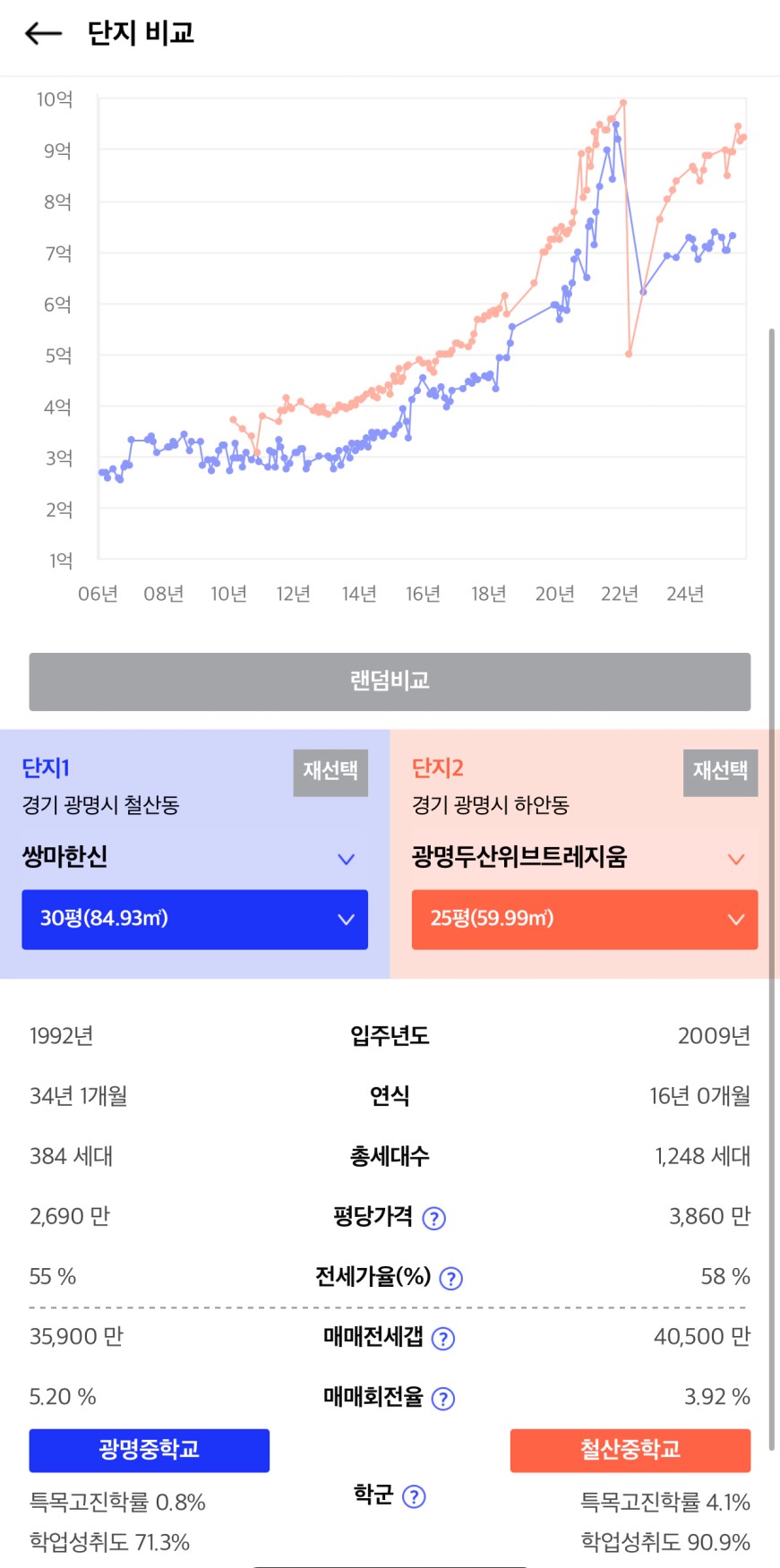The width and height of the screenshot is (780, 1568).
Task: Show help for 평당가격
Action: 433,1218
